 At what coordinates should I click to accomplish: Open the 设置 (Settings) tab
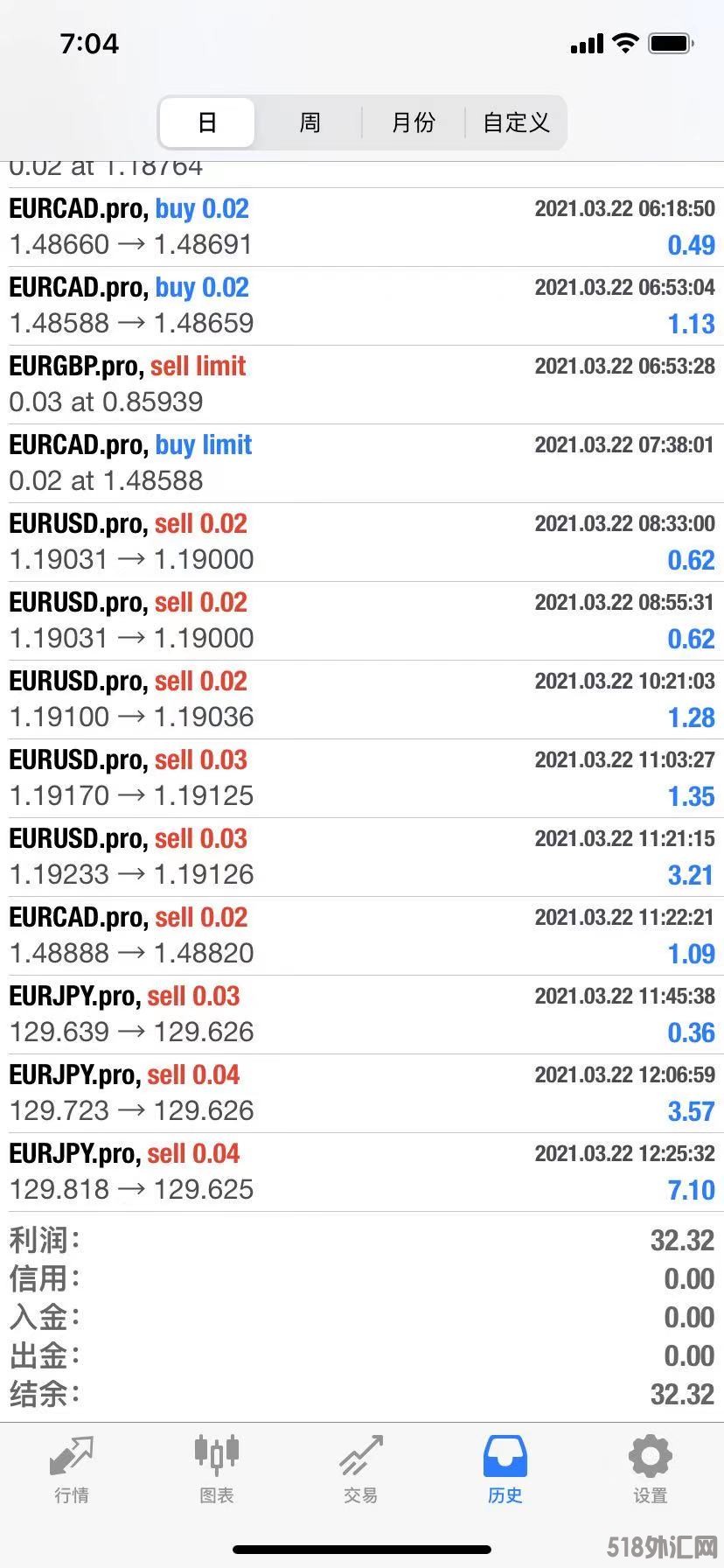(x=650, y=1470)
